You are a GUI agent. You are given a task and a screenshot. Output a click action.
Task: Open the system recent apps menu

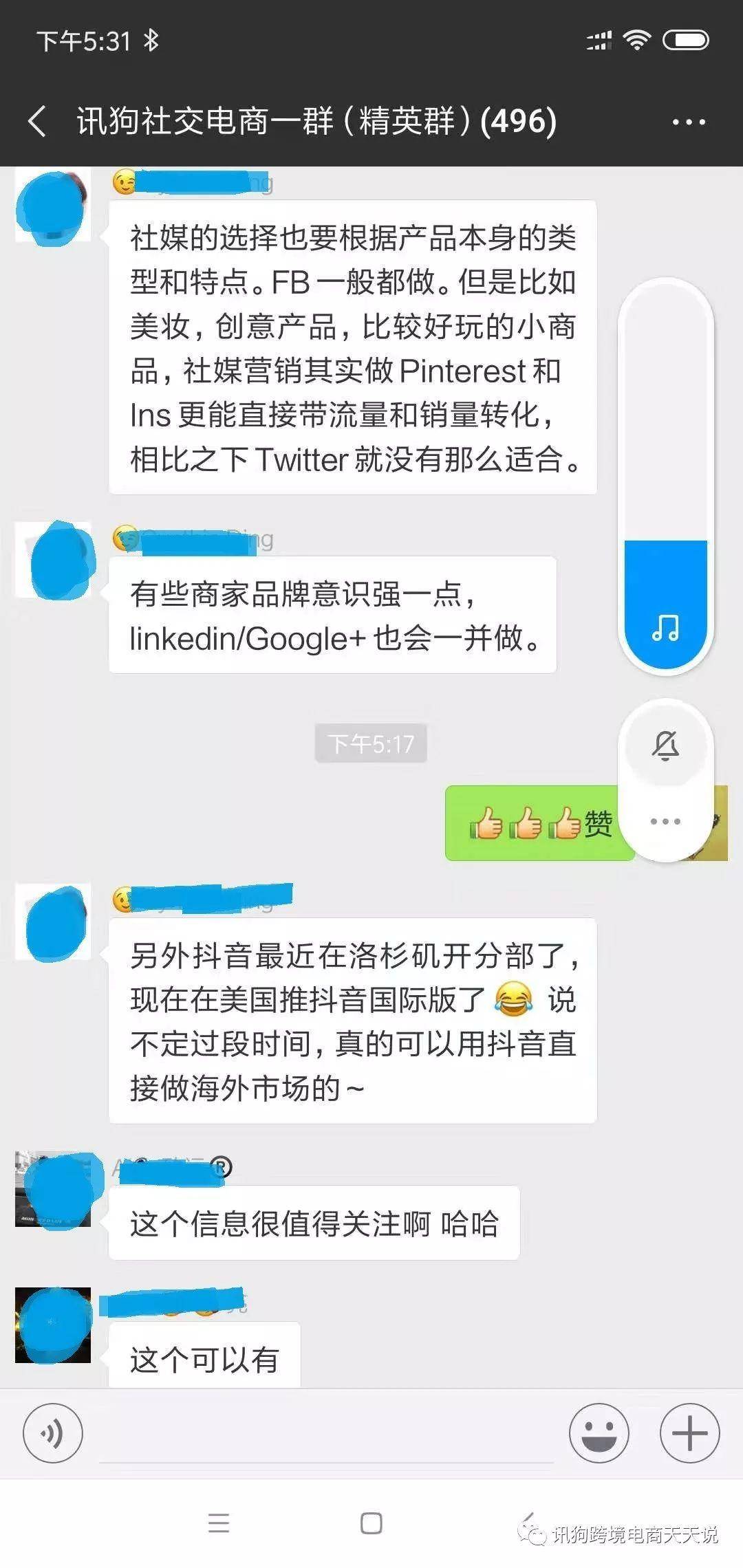(219, 1523)
